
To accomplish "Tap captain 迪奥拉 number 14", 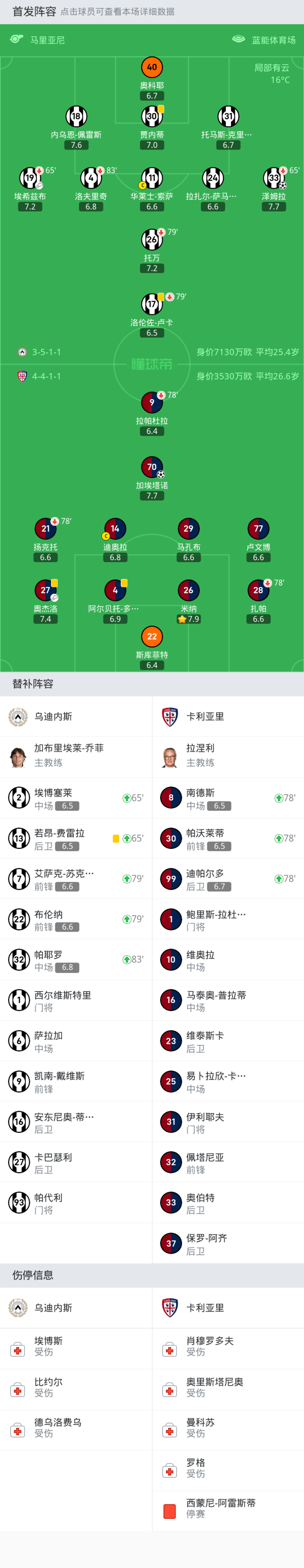I will click(x=115, y=529).
